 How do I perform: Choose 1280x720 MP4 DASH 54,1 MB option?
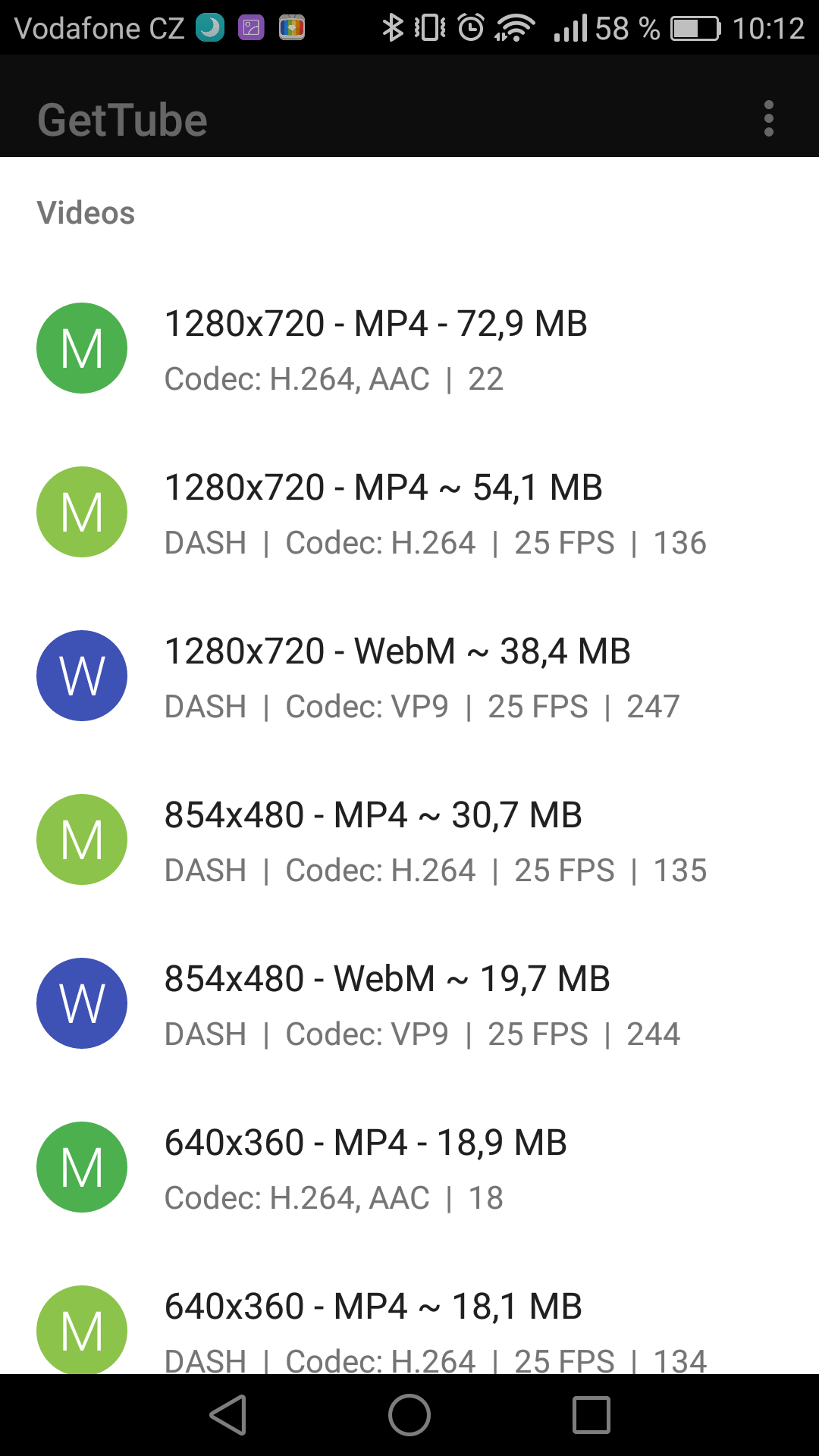(409, 513)
